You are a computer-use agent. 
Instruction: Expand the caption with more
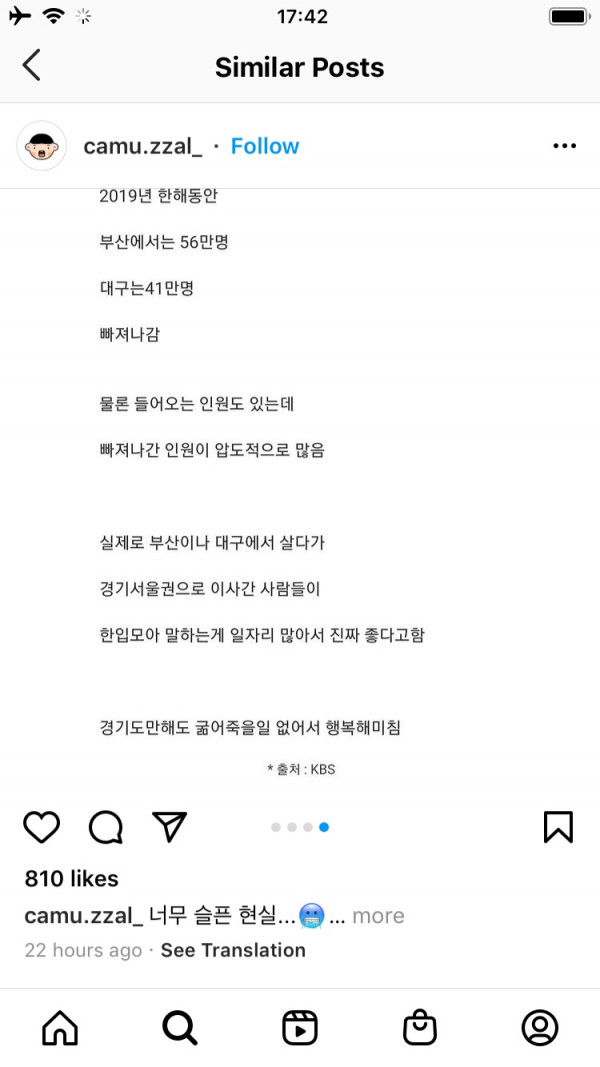pos(378,916)
